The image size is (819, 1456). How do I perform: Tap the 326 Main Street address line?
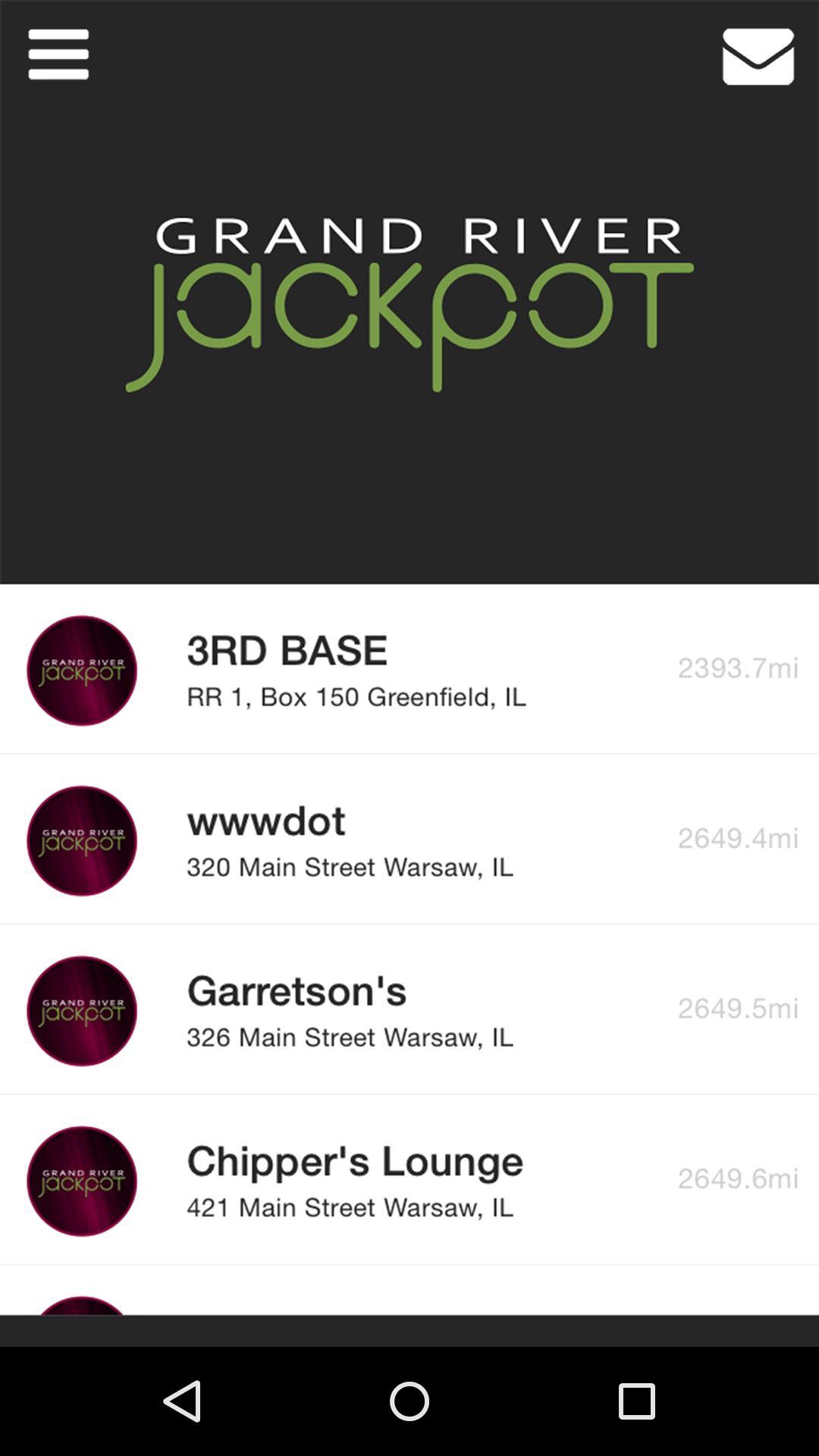(350, 1037)
